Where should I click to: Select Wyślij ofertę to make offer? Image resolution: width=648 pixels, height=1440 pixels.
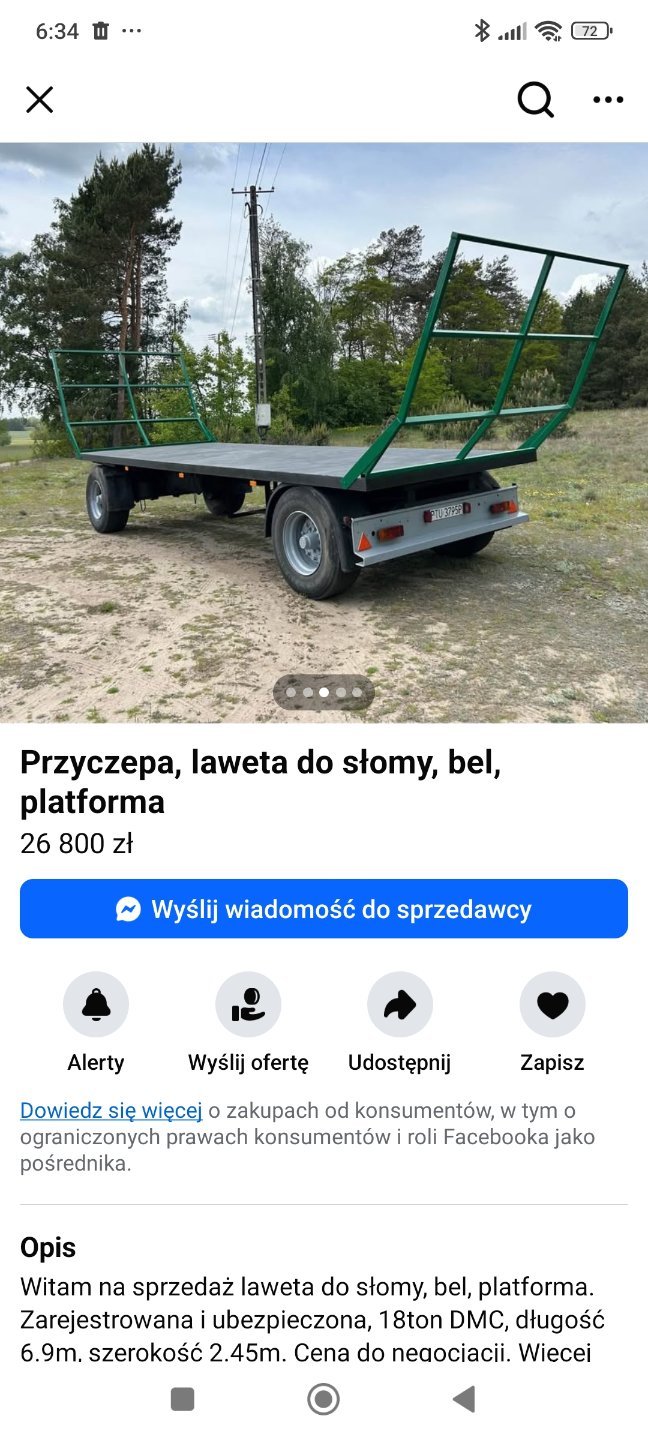pos(248,1005)
